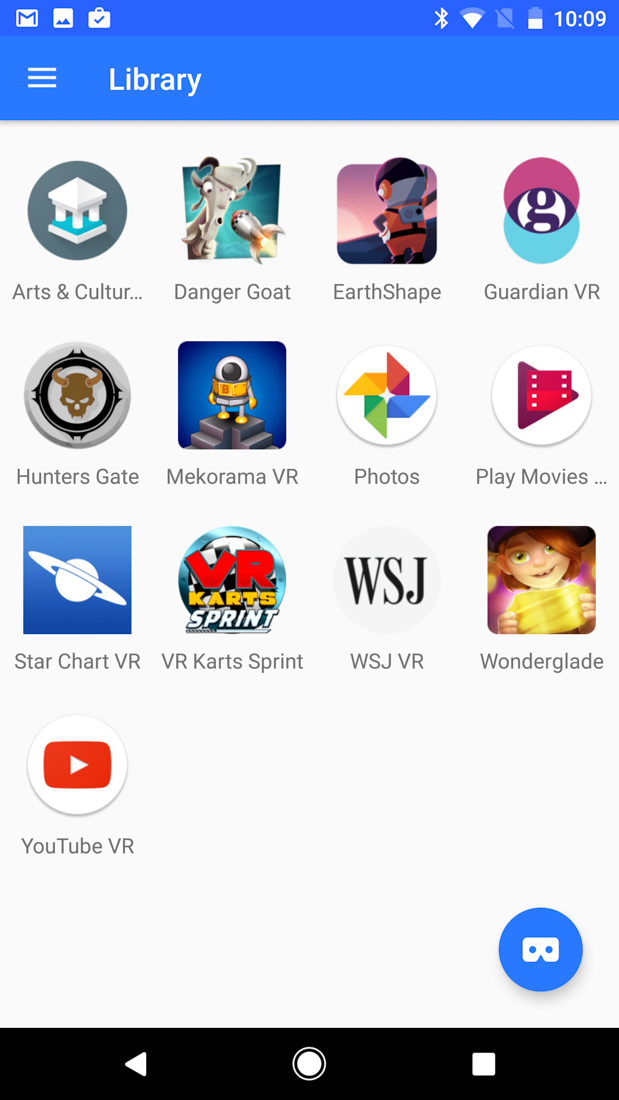This screenshot has width=619, height=1100.
Task: Return to the home screen
Action: (309, 1064)
